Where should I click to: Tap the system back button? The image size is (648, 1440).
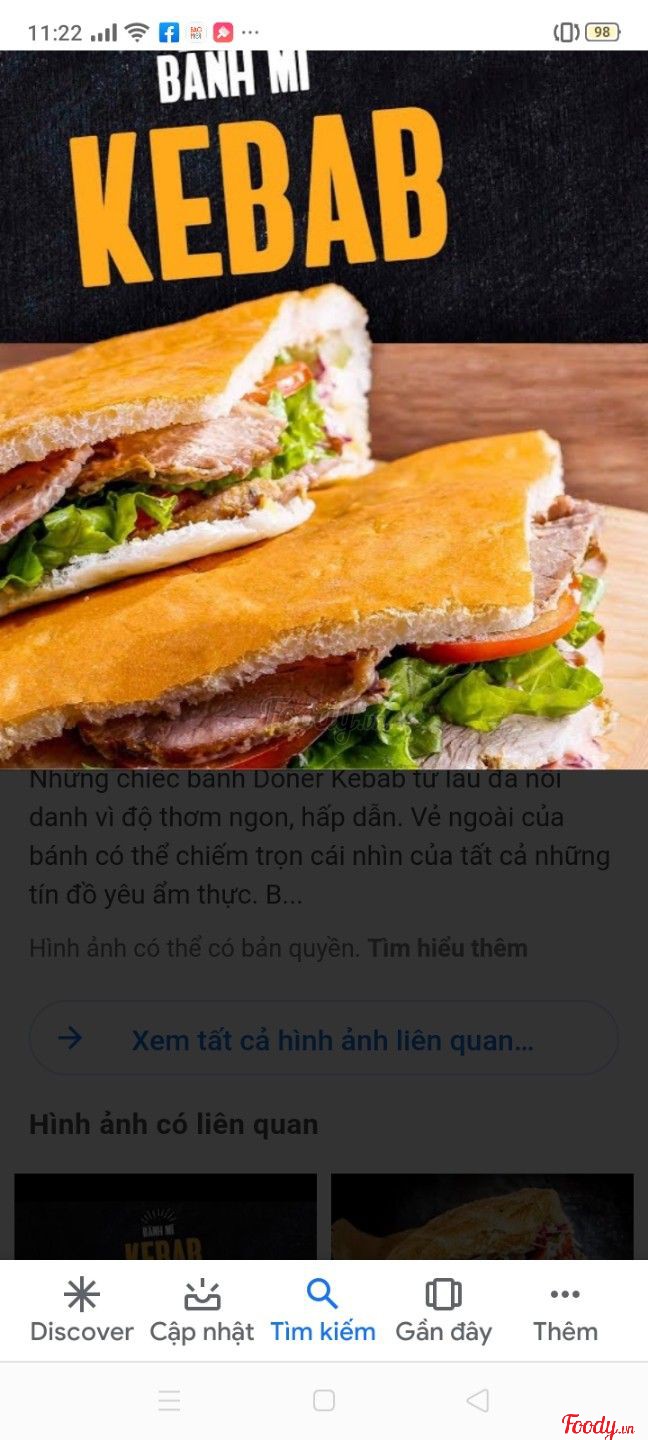478,1400
